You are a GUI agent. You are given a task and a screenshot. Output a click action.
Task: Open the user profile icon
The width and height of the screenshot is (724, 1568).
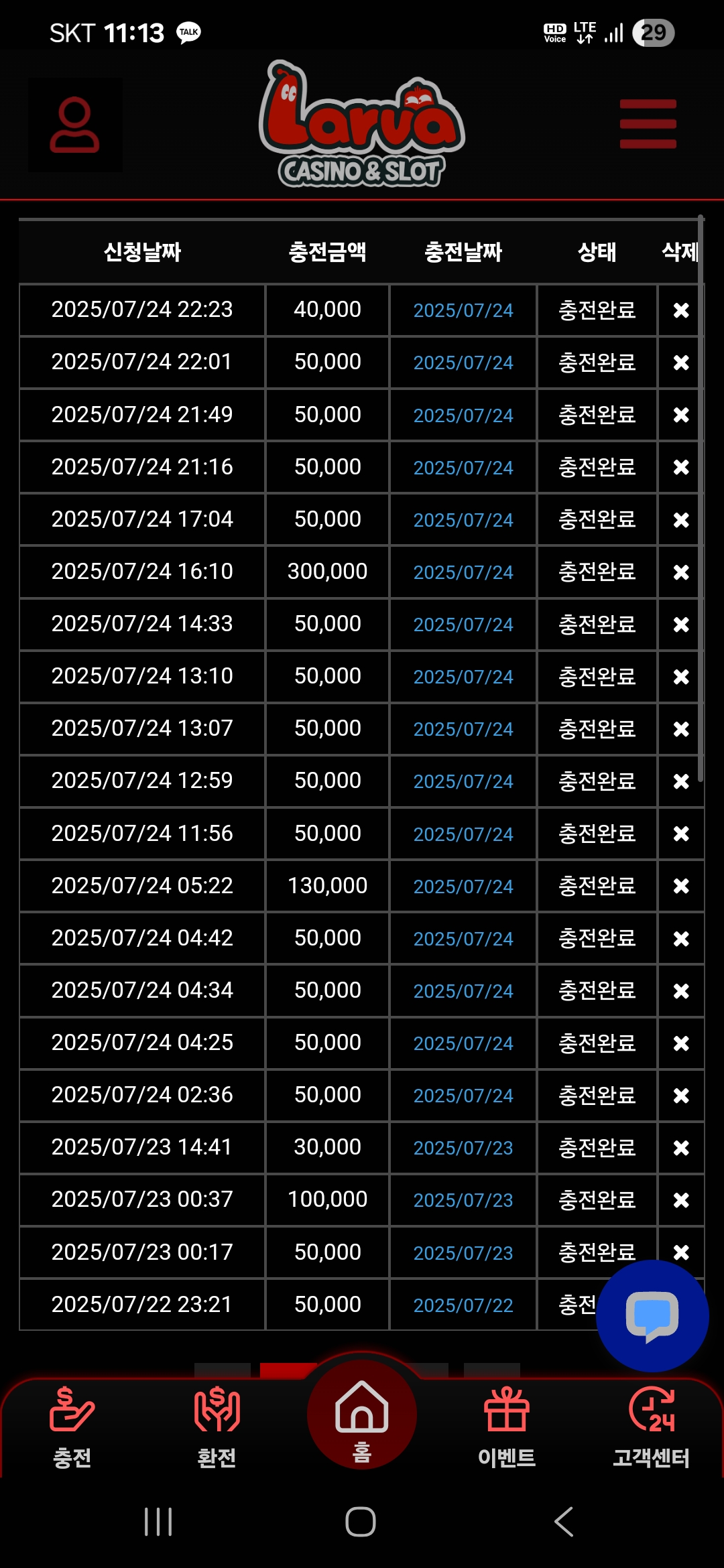click(75, 125)
